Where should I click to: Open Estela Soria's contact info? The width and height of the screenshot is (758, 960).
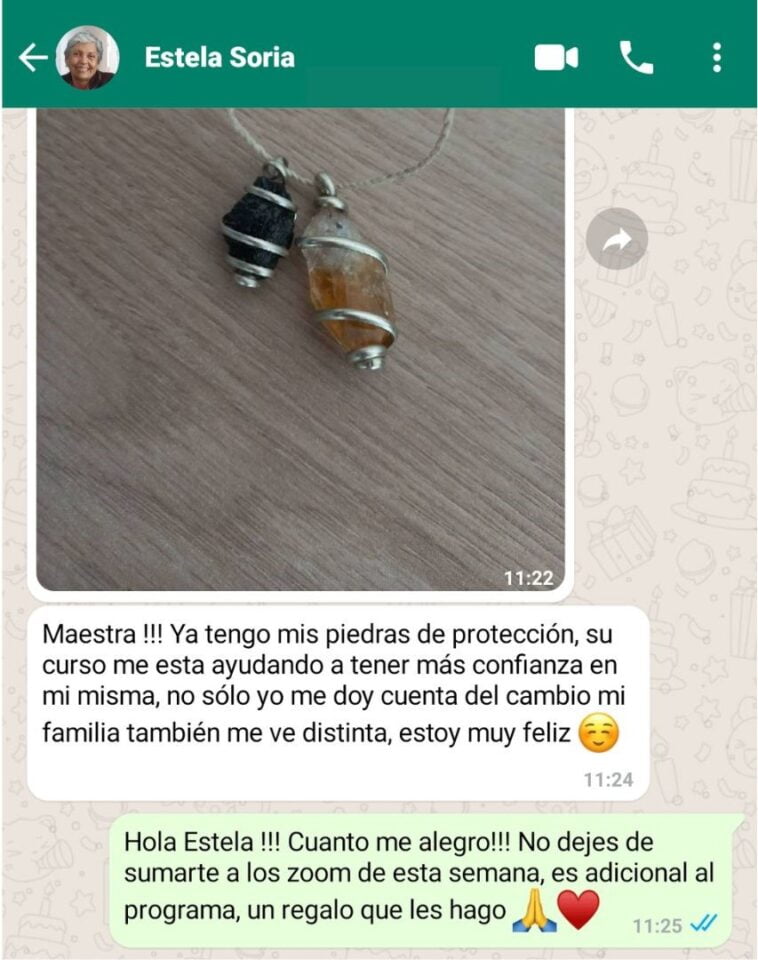(x=219, y=58)
